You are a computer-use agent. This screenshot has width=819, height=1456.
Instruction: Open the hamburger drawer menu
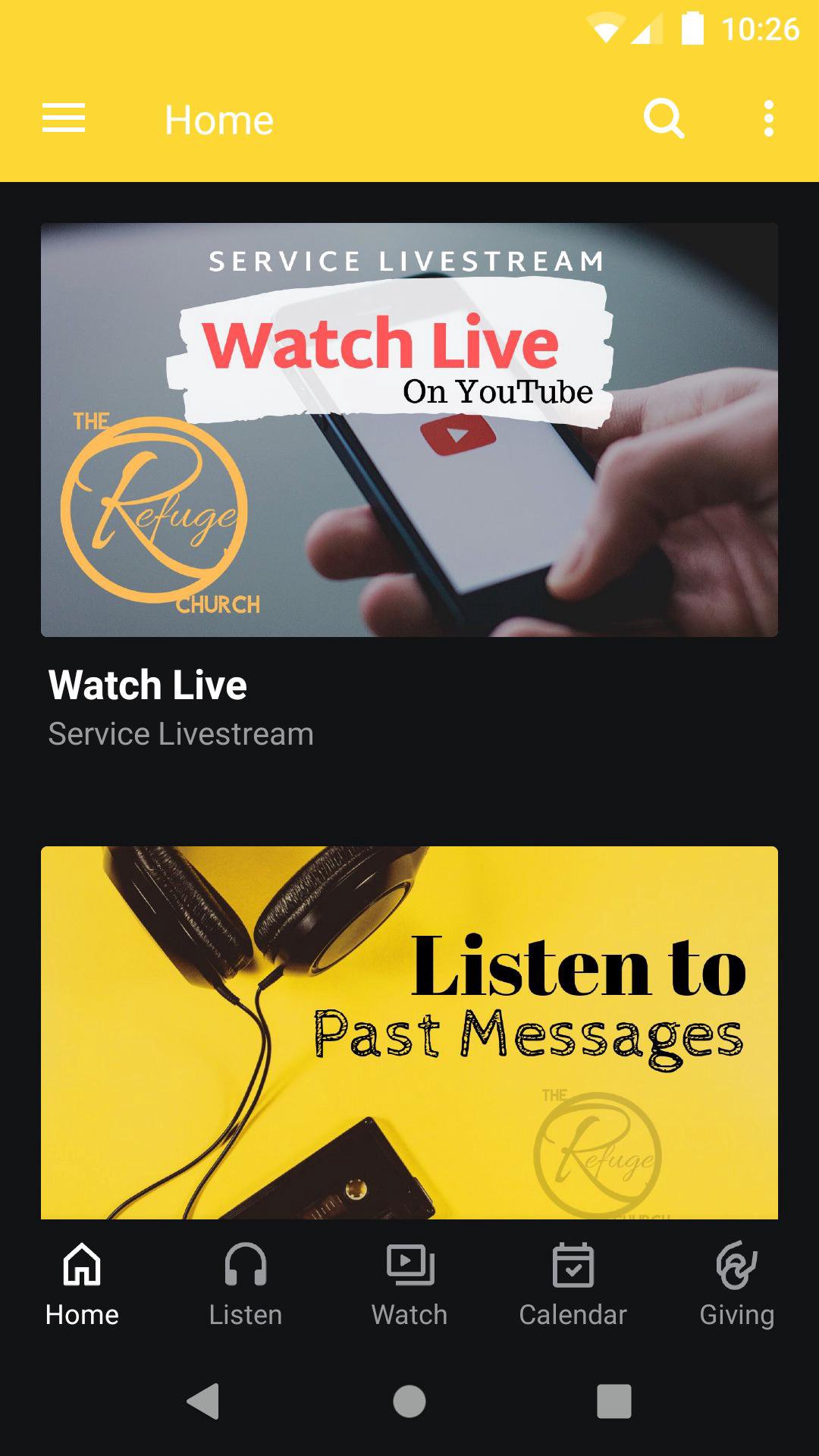click(x=64, y=119)
